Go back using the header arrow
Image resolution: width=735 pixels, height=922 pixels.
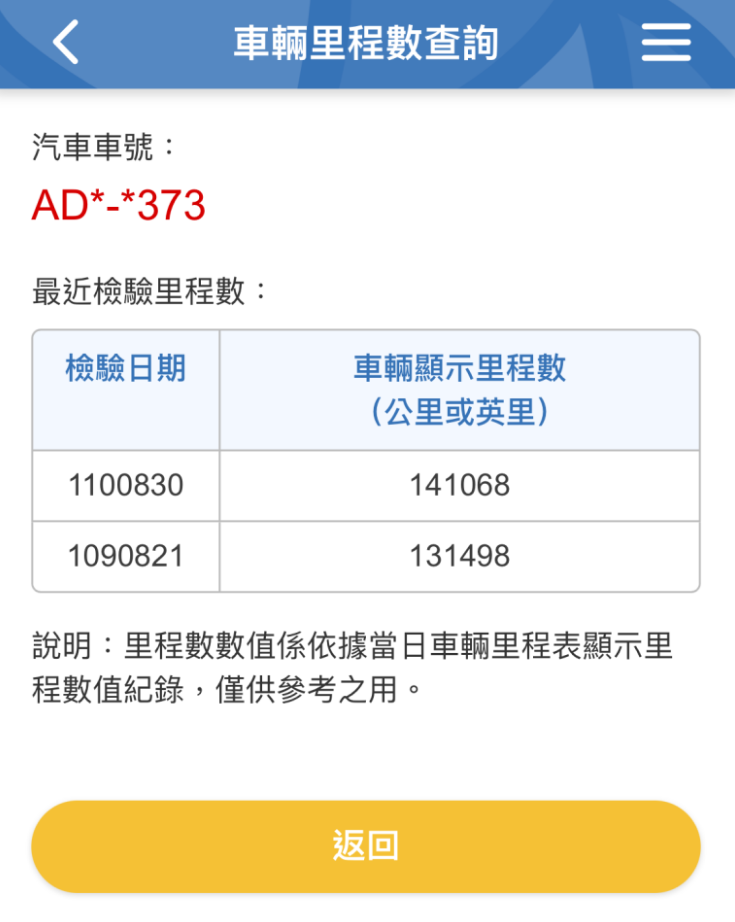tap(66, 43)
